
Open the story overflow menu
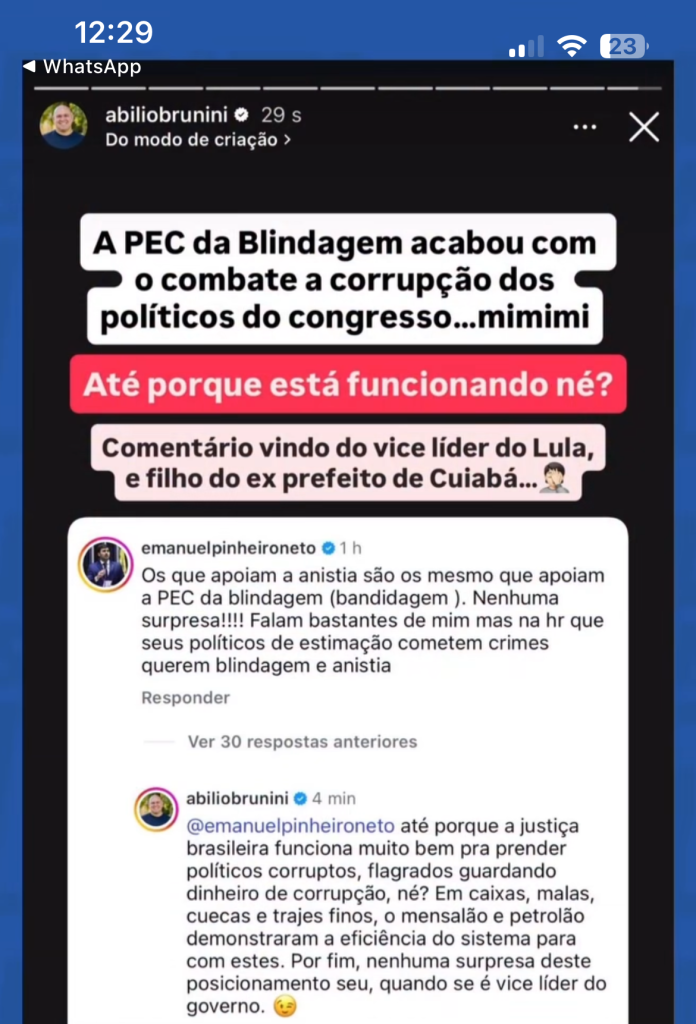click(584, 128)
